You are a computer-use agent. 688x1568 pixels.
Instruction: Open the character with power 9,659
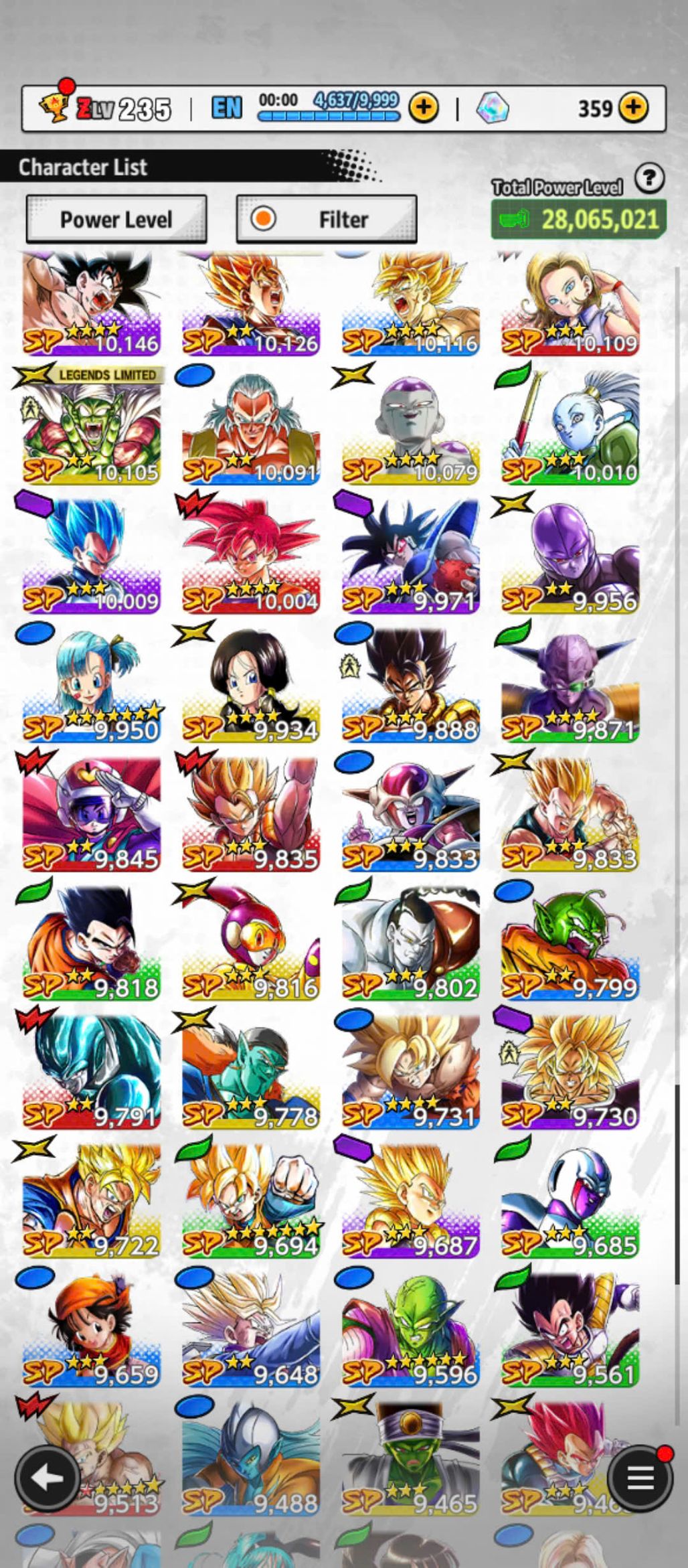click(92, 1329)
